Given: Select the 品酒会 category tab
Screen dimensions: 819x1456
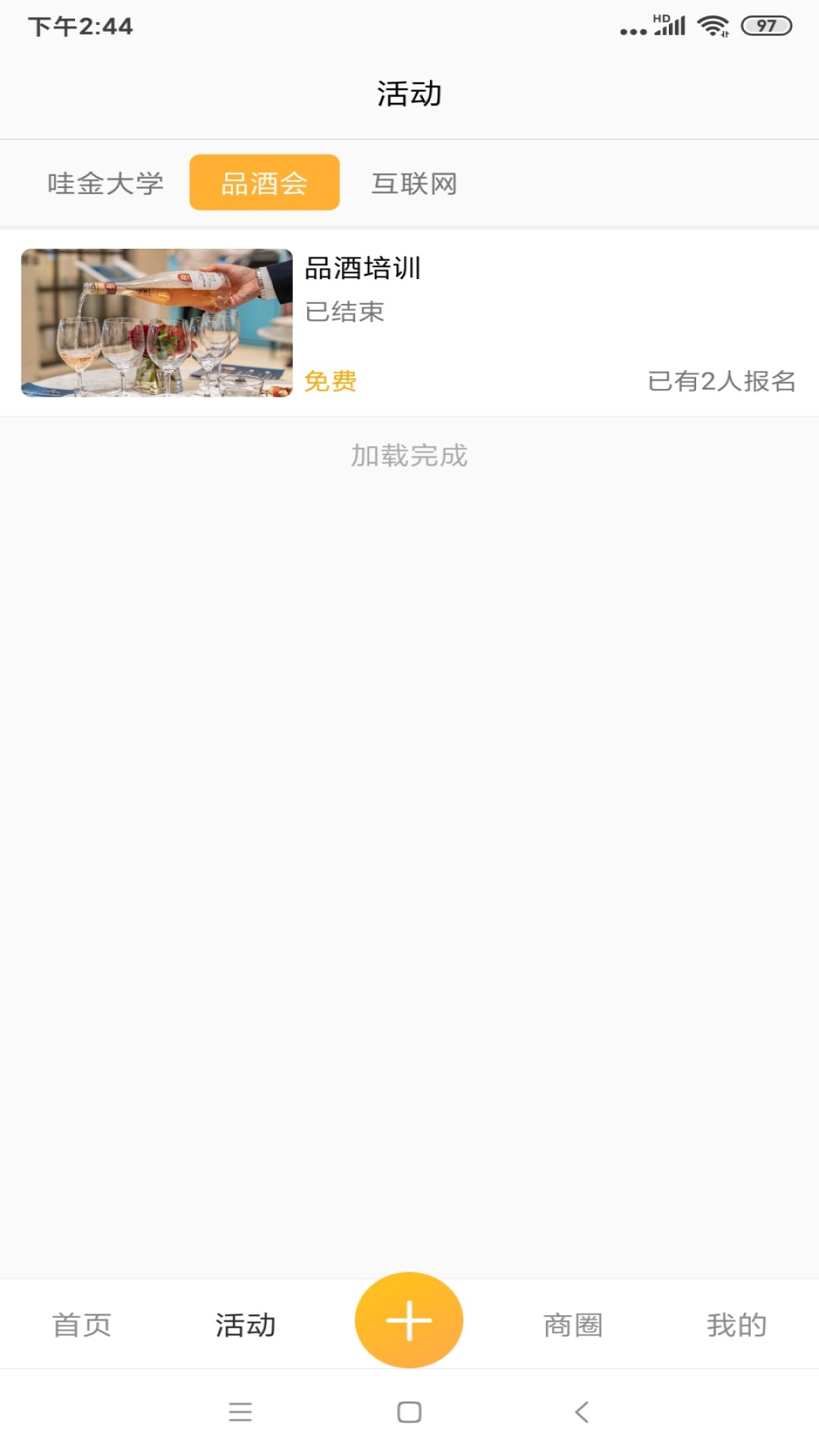Looking at the screenshot, I should pos(264,183).
